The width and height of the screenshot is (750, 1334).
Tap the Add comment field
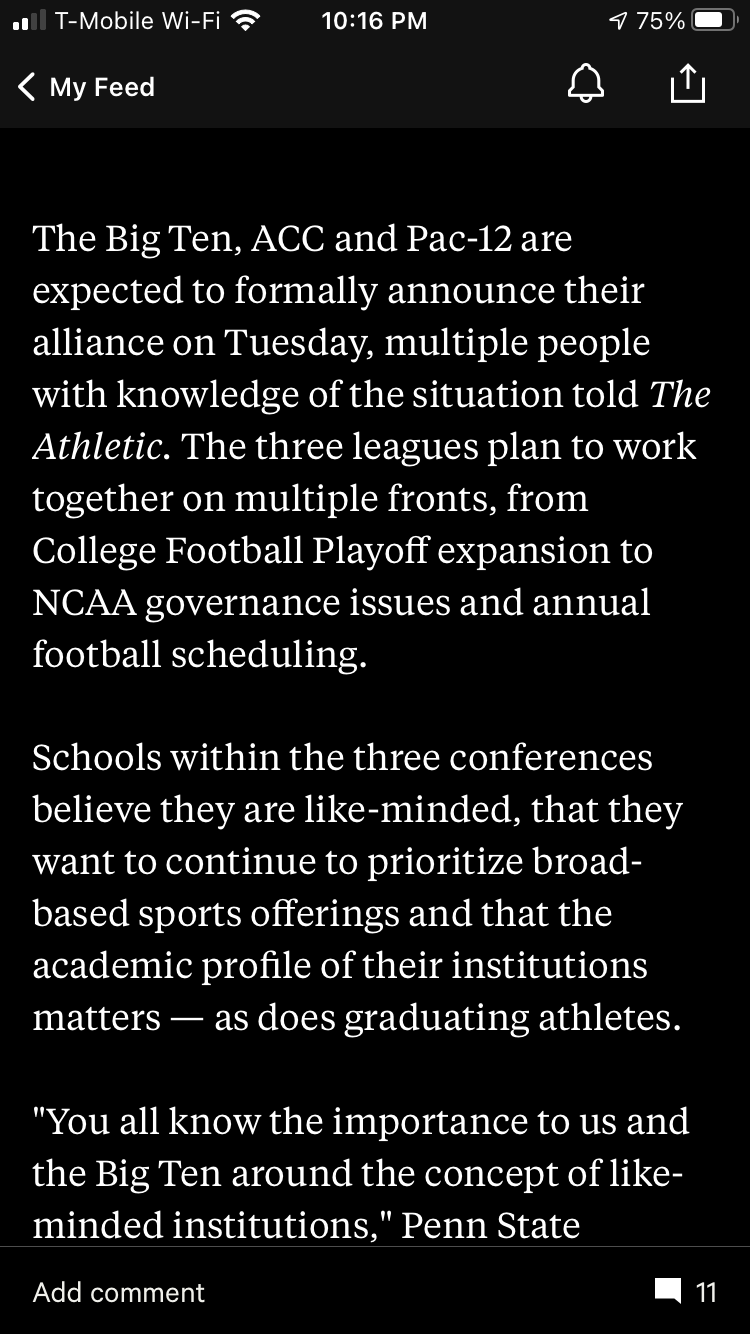(x=118, y=1292)
